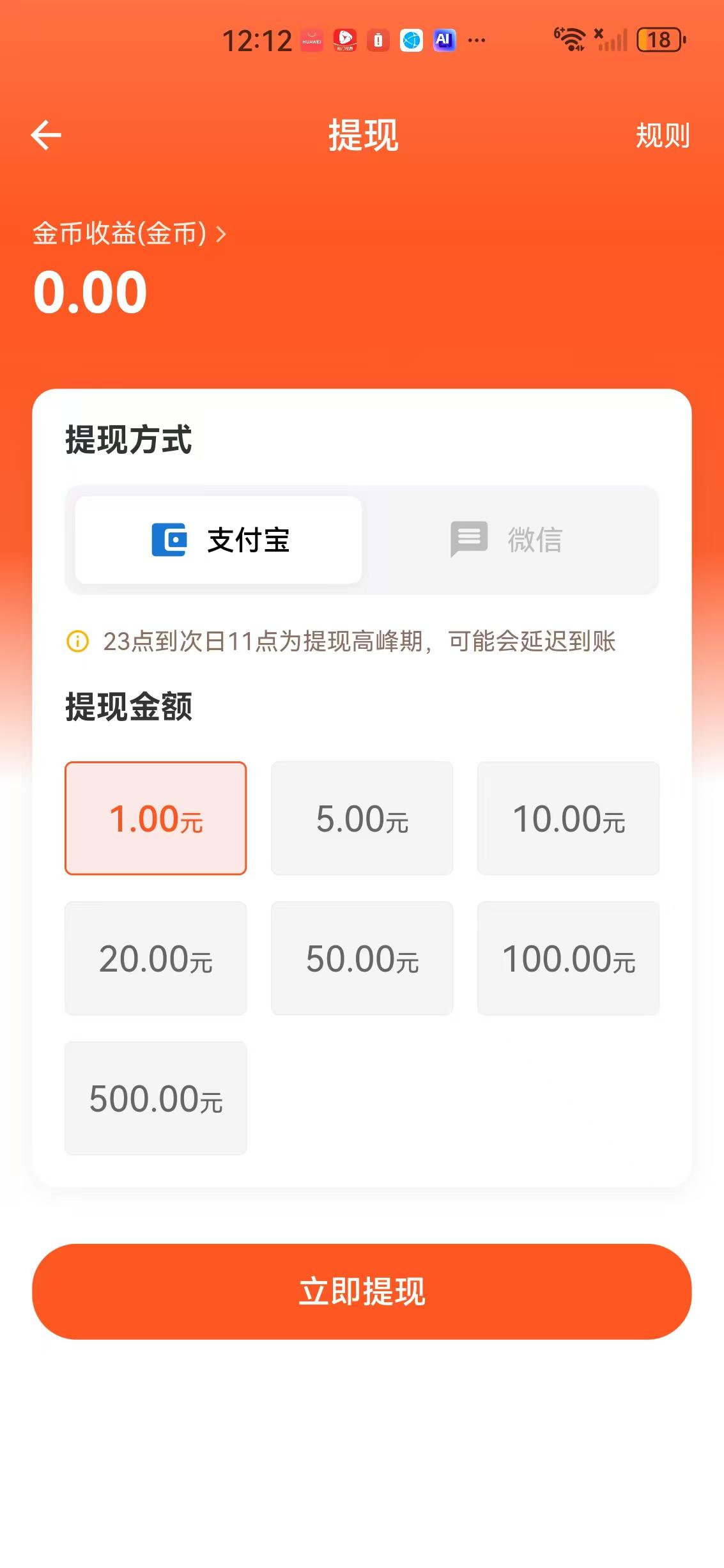Open mobile signal details from status bar

(612, 40)
